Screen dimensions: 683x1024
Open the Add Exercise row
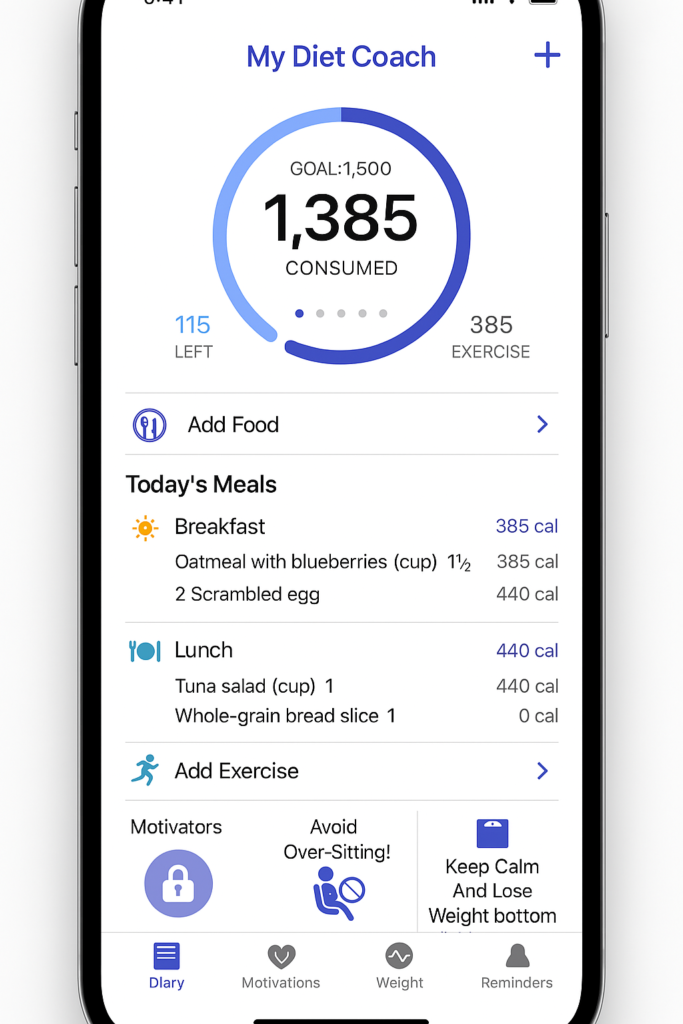click(x=341, y=771)
